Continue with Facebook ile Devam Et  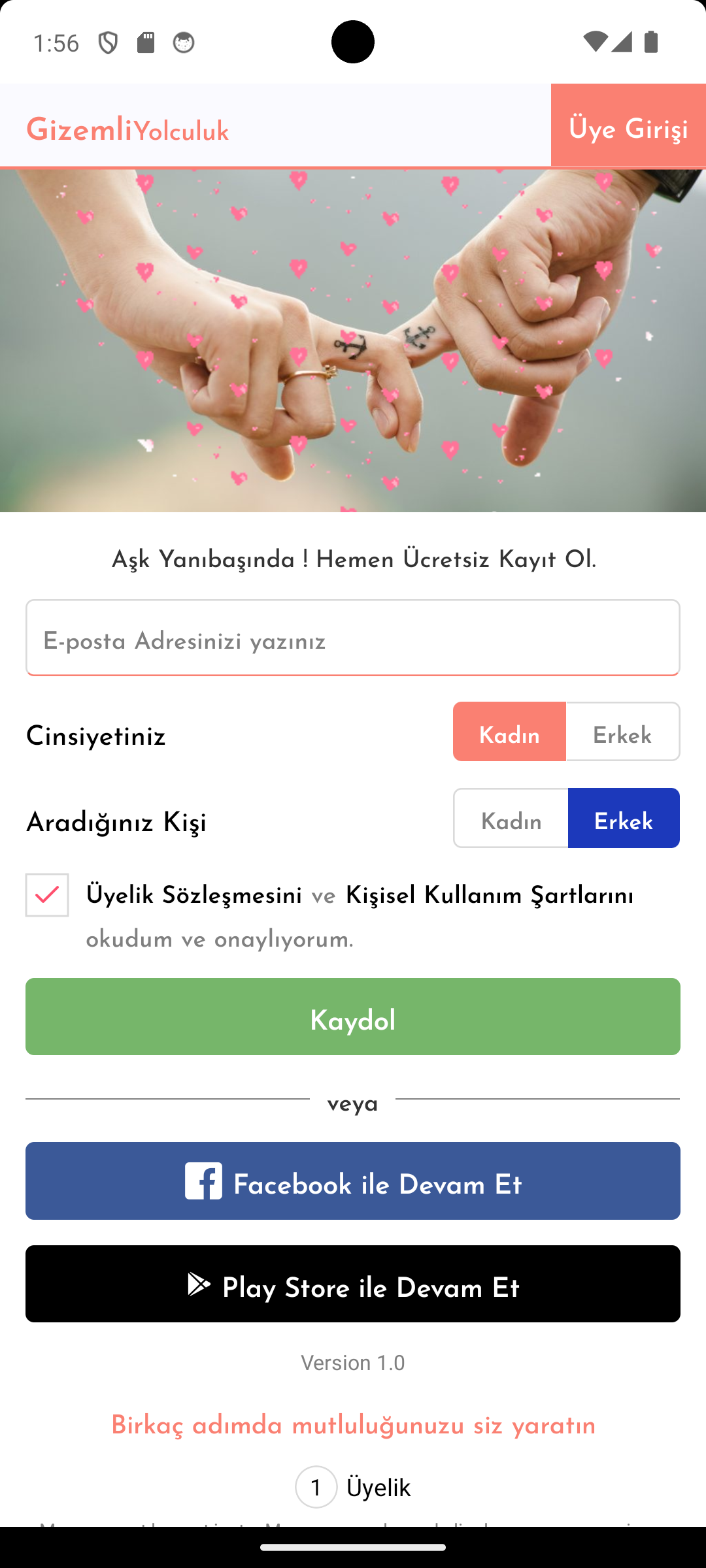pos(353,1181)
